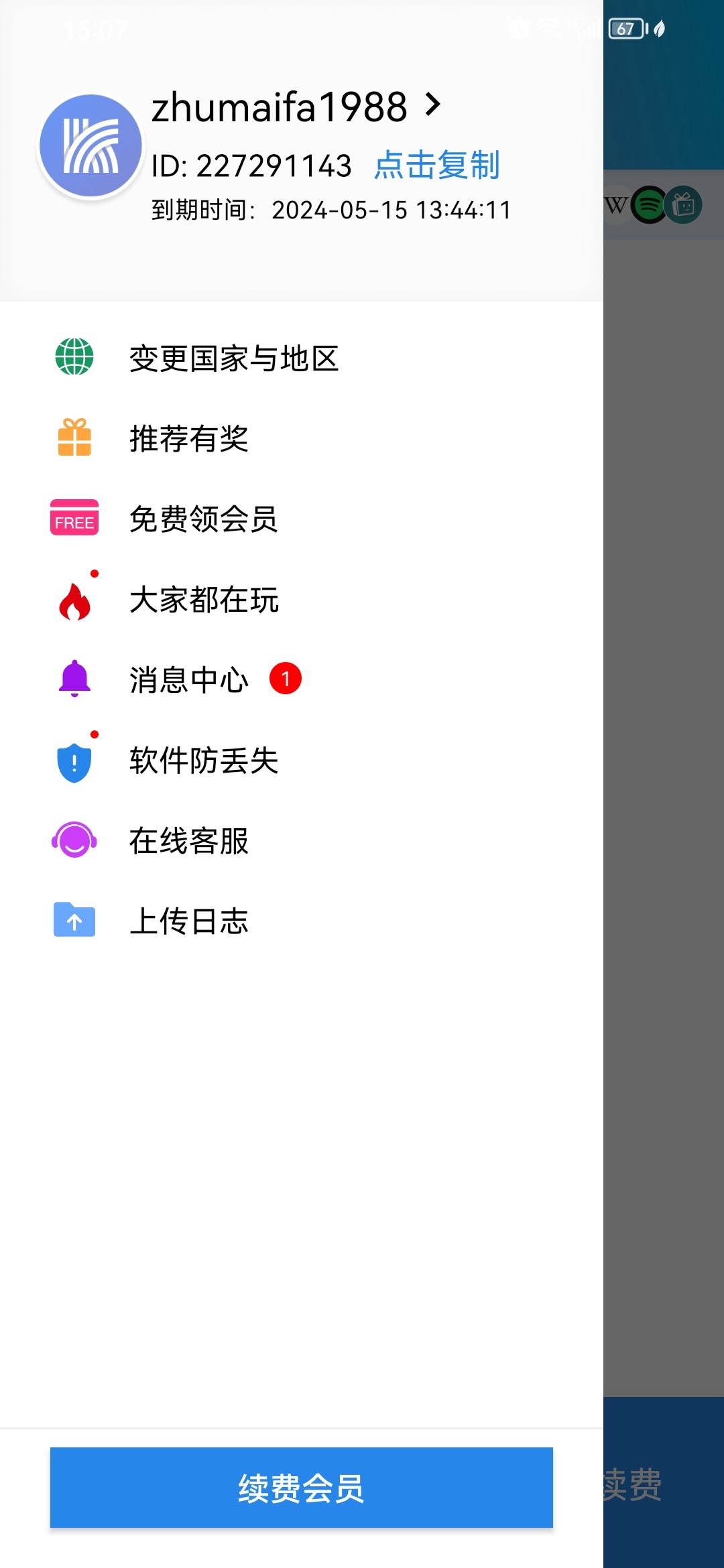This screenshot has width=724, height=1568.
Task: Select 上传日志 to upload logs
Action: (x=188, y=921)
